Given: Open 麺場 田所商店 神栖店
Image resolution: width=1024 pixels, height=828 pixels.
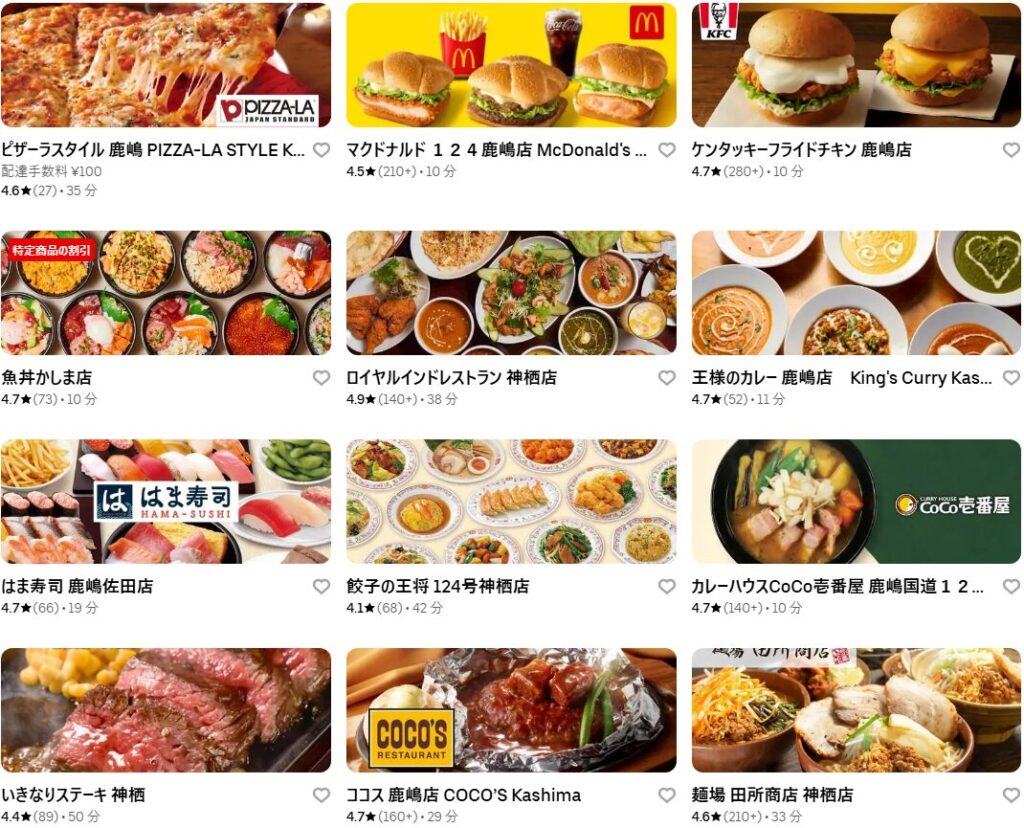Looking at the screenshot, I should [x=856, y=710].
